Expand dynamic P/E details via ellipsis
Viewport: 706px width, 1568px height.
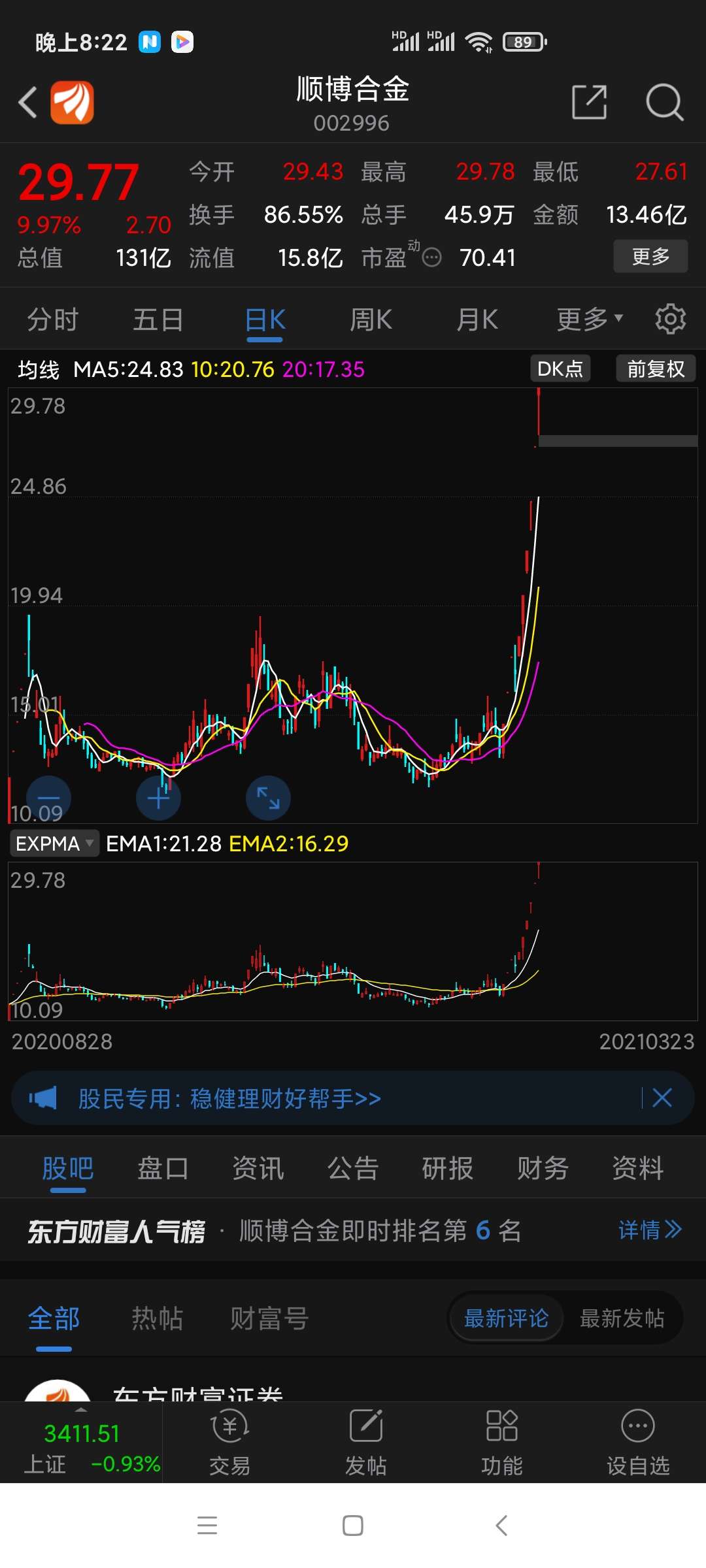click(431, 258)
